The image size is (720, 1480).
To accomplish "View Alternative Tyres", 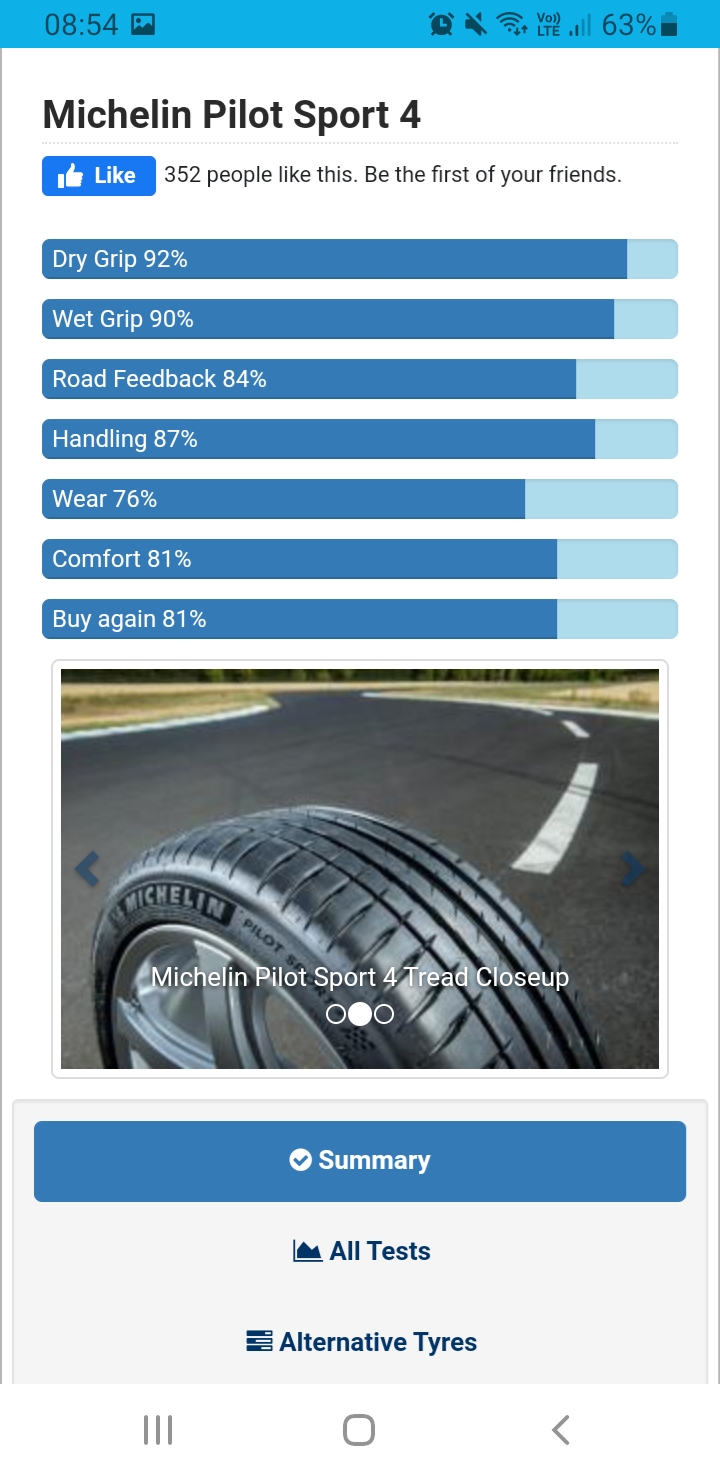I will click(361, 1342).
